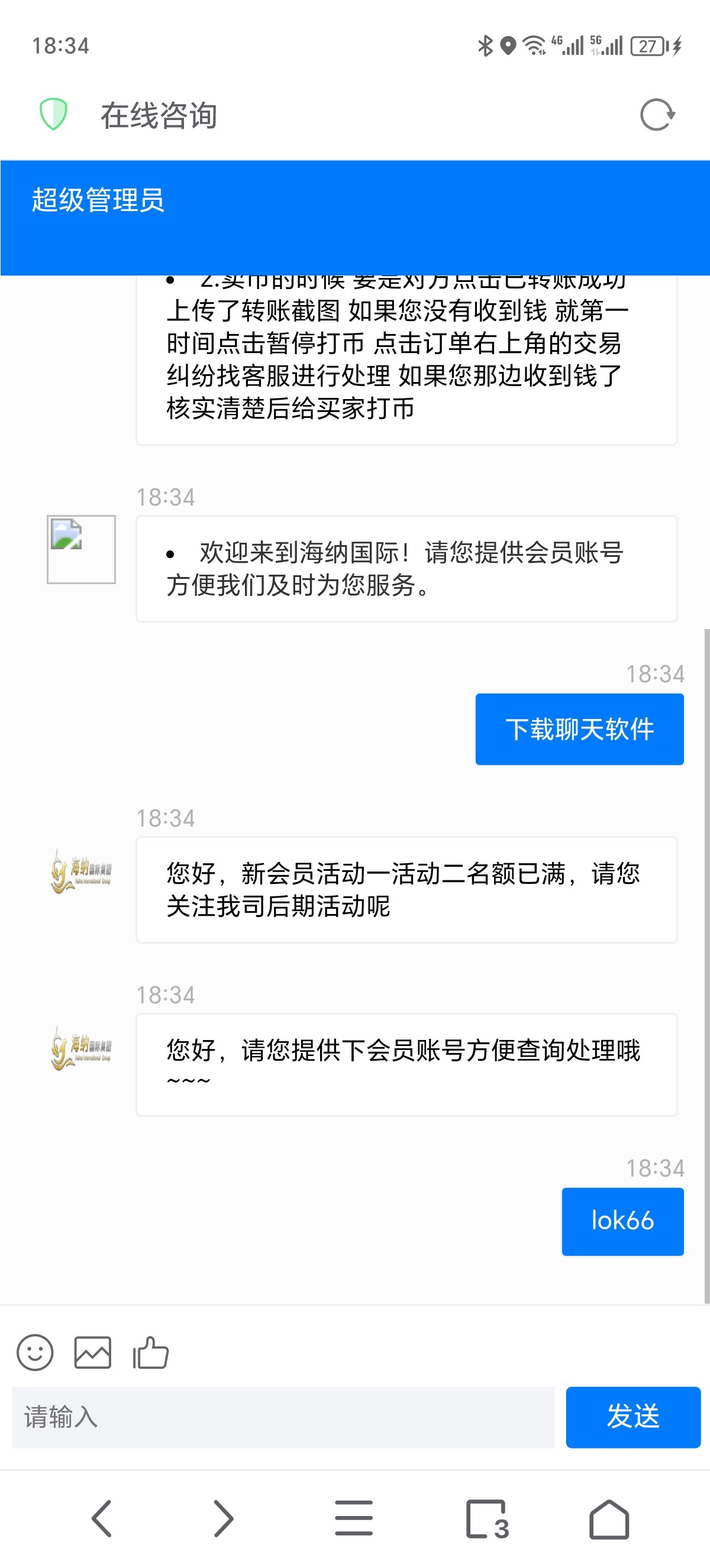This screenshot has width=710, height=1568.
Task: Open the browser menu
Action: pos(354,1518)
